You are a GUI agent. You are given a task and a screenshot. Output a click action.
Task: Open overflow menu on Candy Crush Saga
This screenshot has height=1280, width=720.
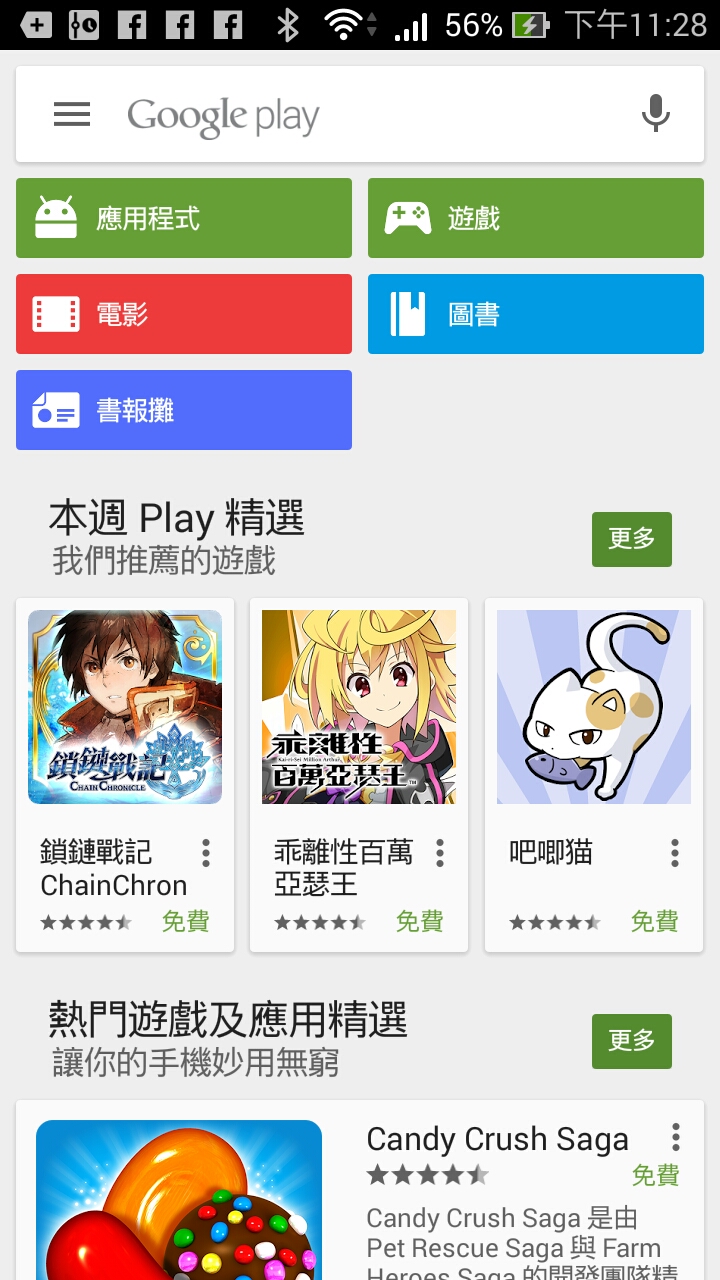(x=676, y=1137)
